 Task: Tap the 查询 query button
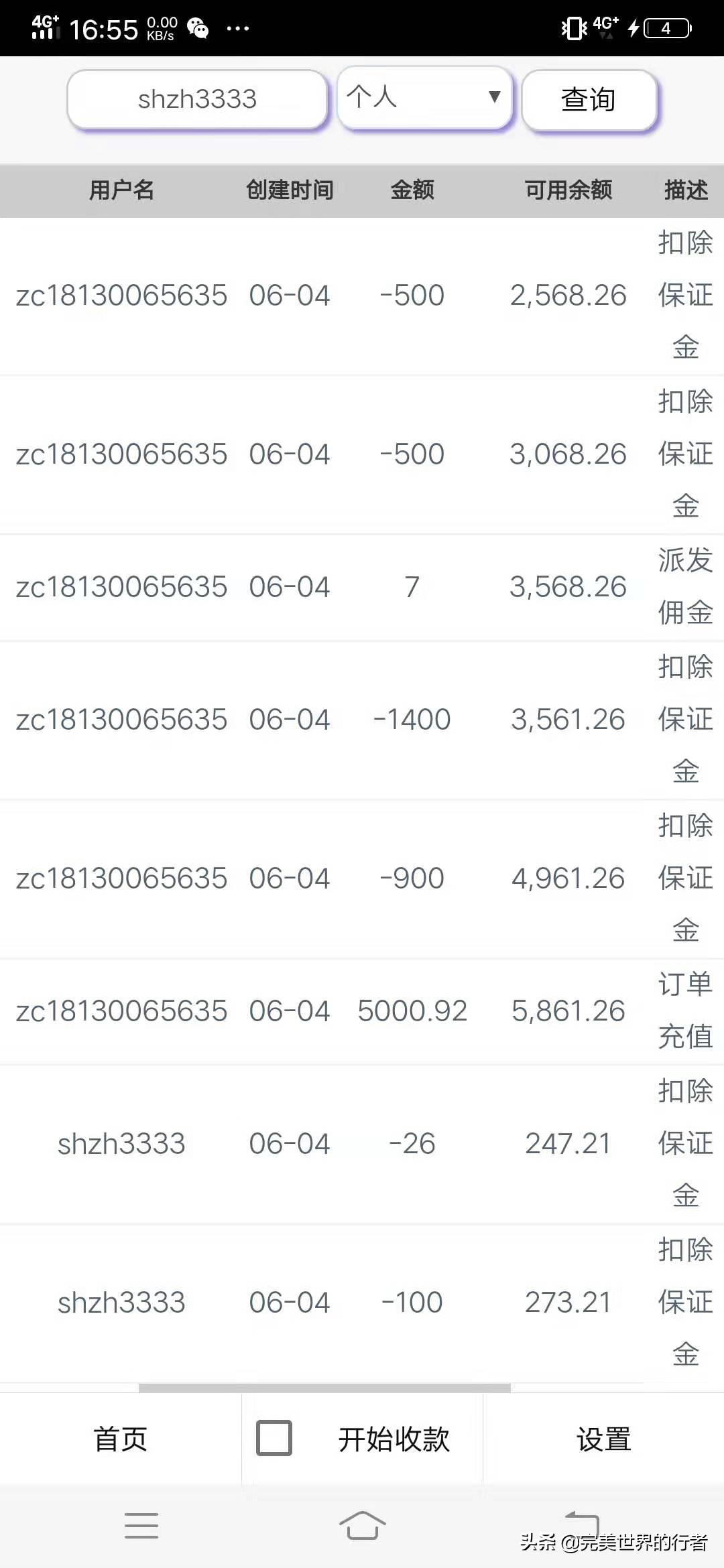point(589,100)
